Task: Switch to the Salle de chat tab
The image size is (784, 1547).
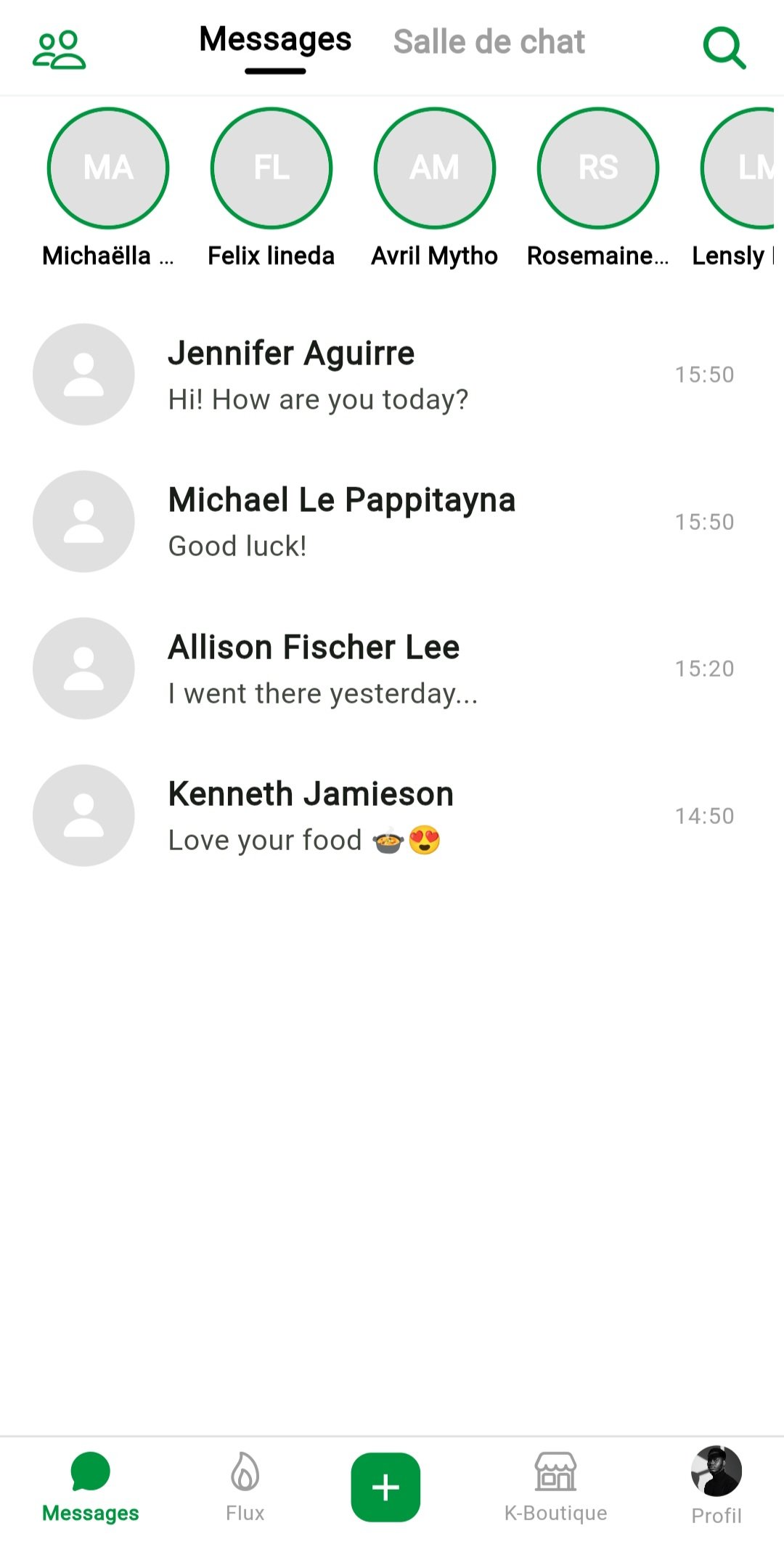Action: (x=489, y=42)
